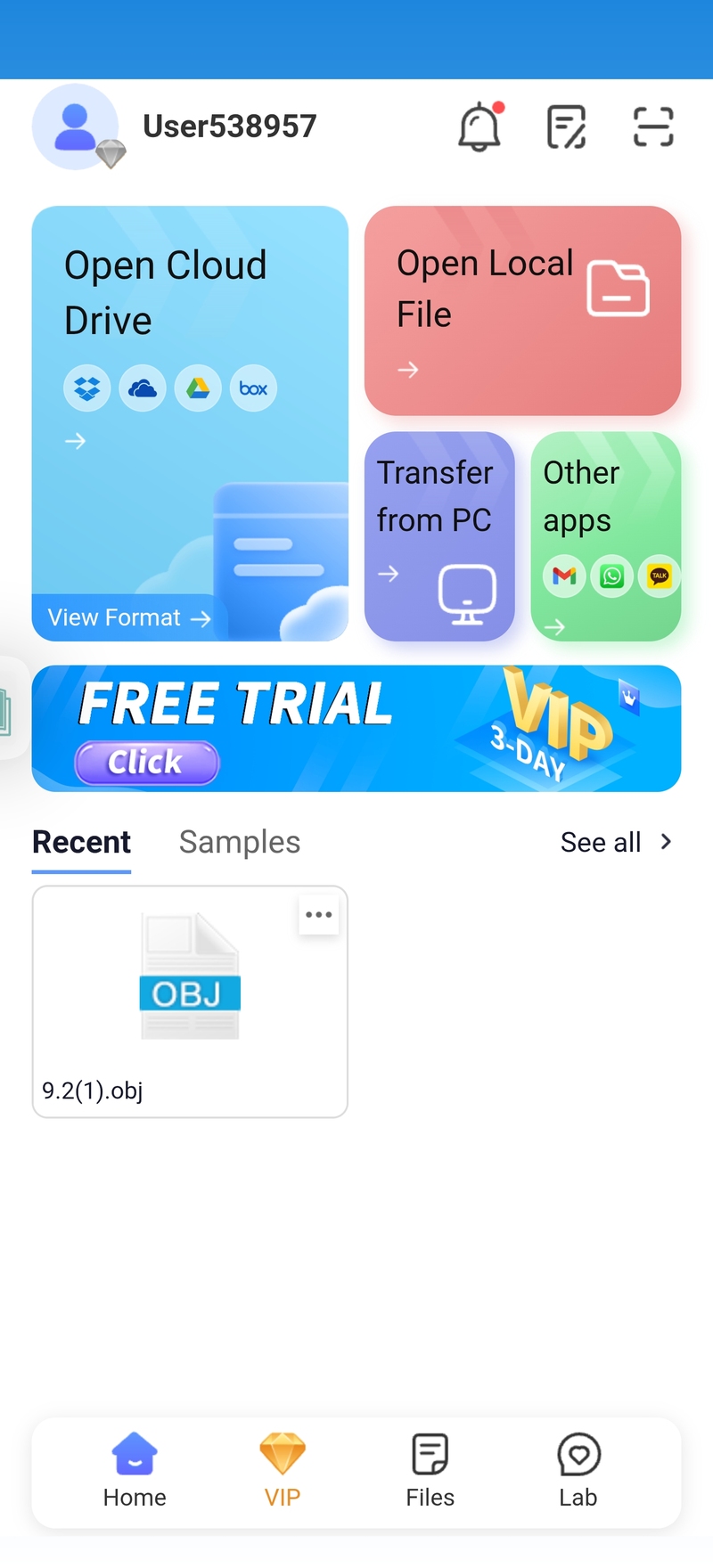The width and height of the screenshot is (713, 1568).
Task: Switch to the Samples tab
Action: [x=240, y=842]
